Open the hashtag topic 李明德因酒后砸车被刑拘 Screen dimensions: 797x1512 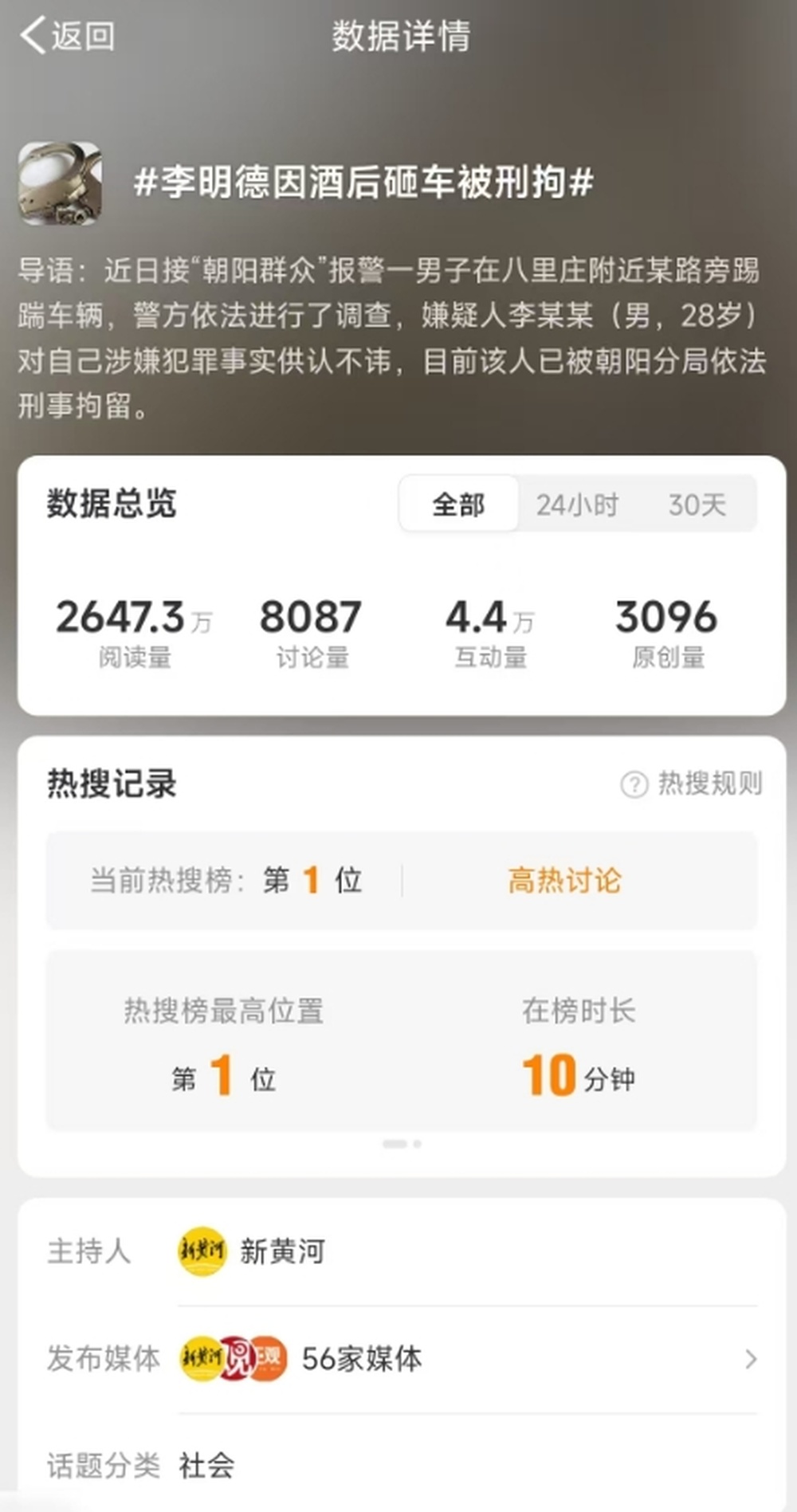(x=363, y=183)
